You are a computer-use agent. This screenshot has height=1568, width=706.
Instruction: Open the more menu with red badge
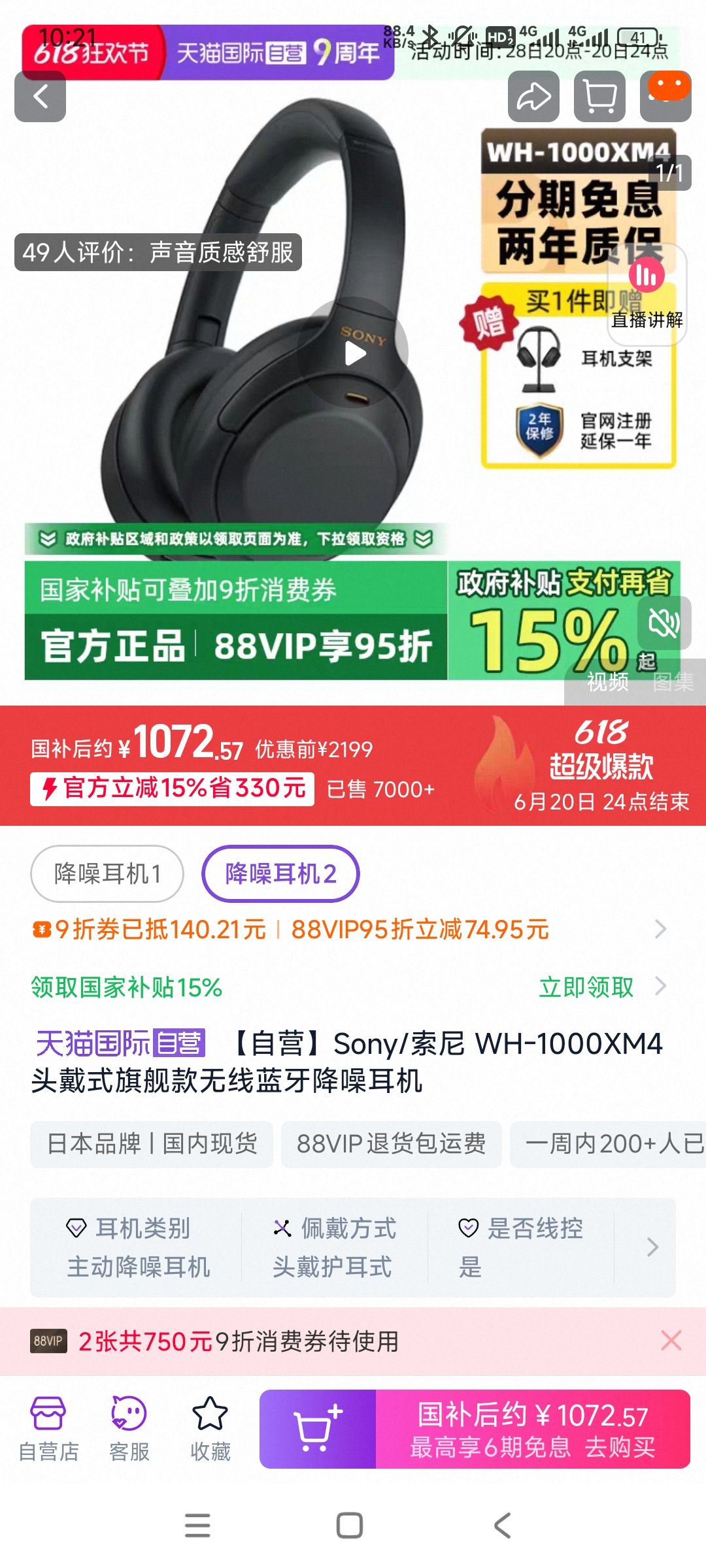pyautogui.click(x=665, y=97)
